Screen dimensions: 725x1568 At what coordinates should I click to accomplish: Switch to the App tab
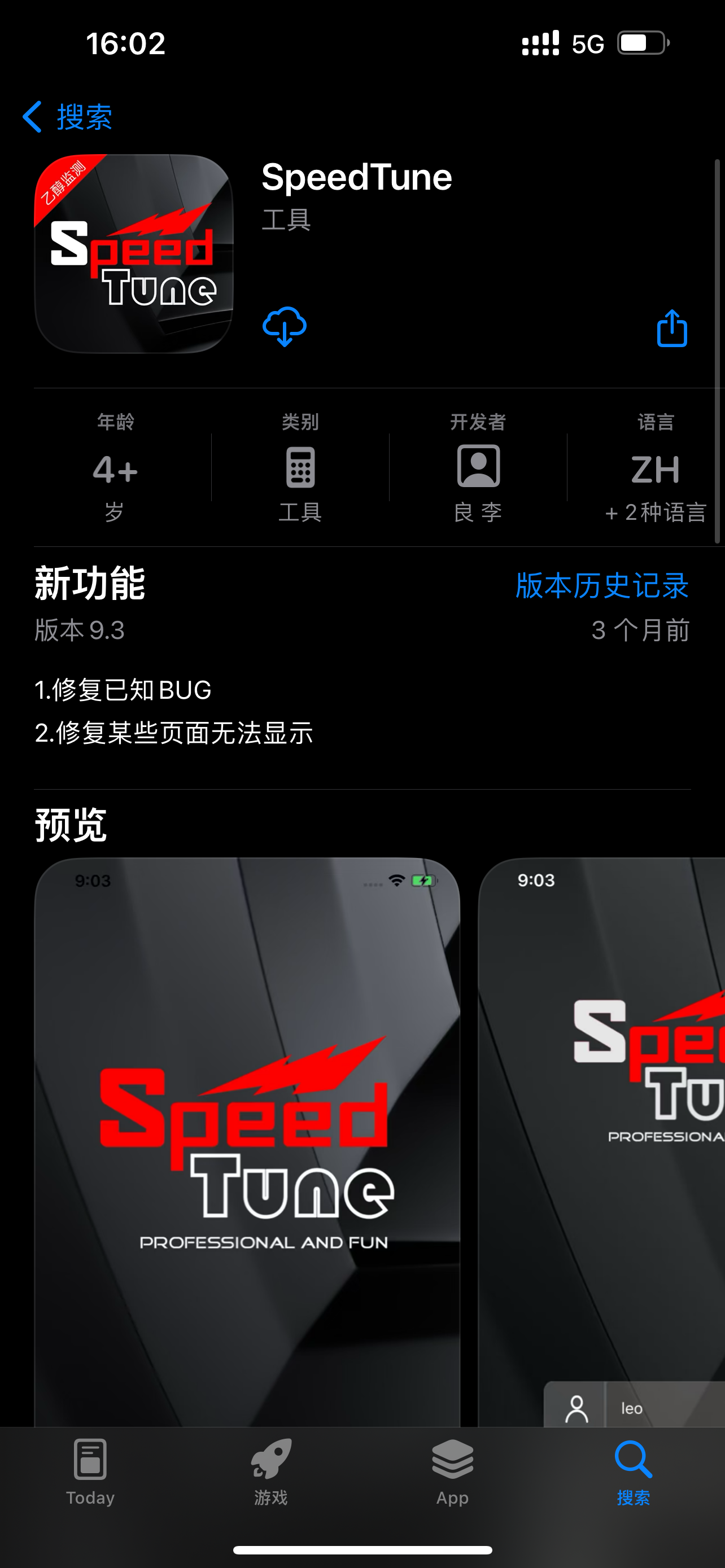tap(452, 1472)
